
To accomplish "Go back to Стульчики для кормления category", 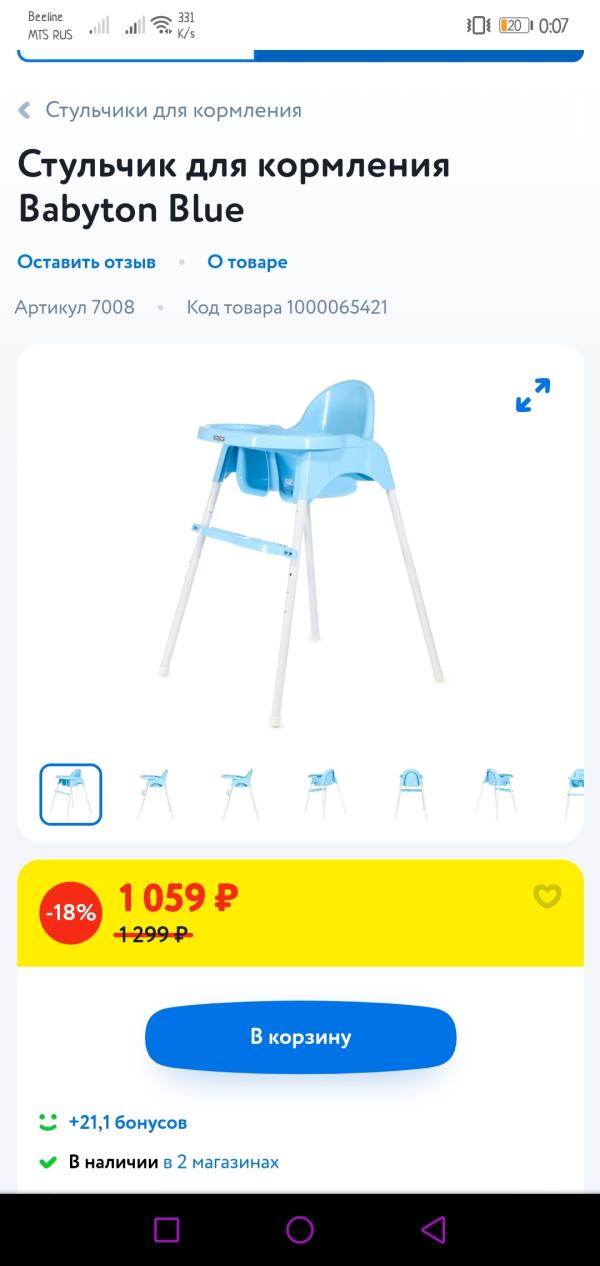I will (x=160, y=111).
